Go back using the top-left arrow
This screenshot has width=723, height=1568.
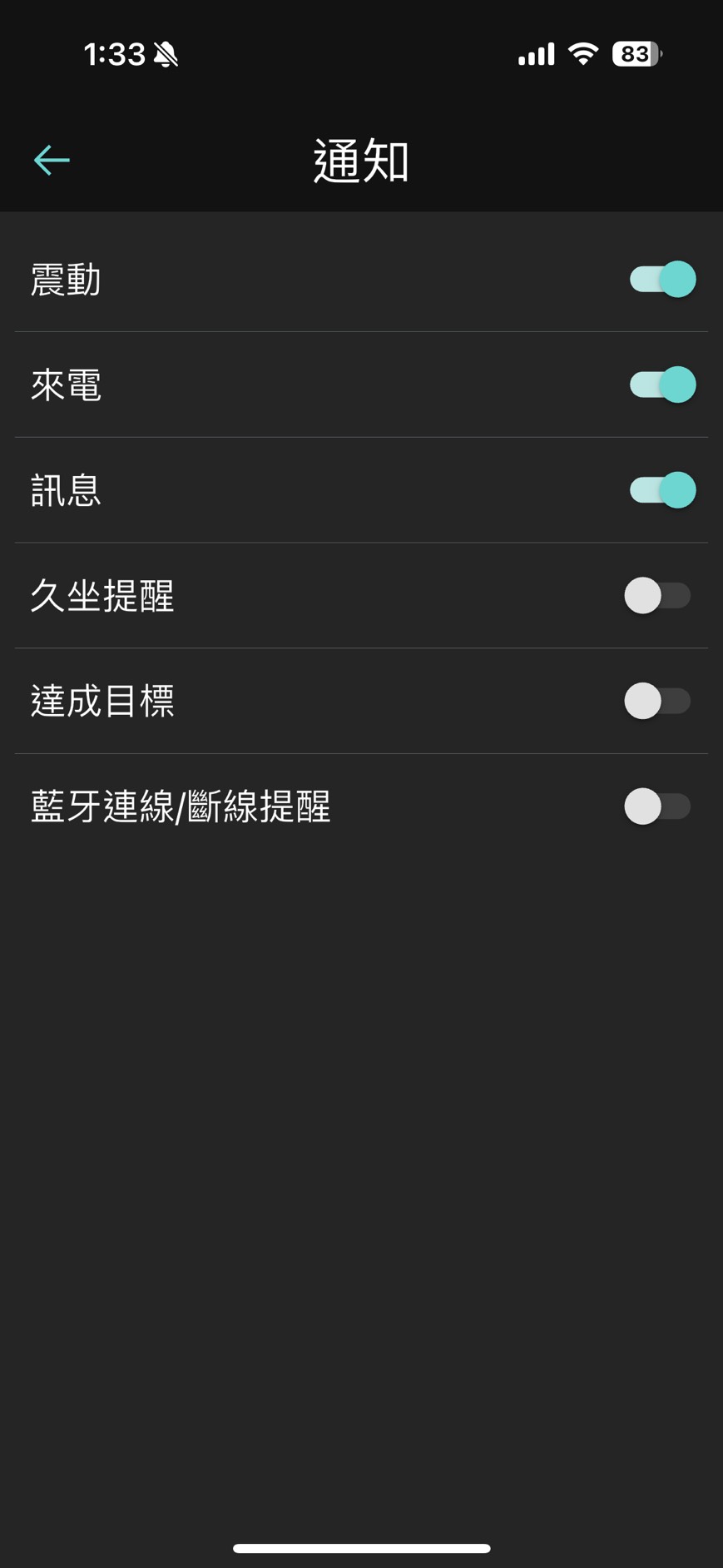click(x=52, y=160)
